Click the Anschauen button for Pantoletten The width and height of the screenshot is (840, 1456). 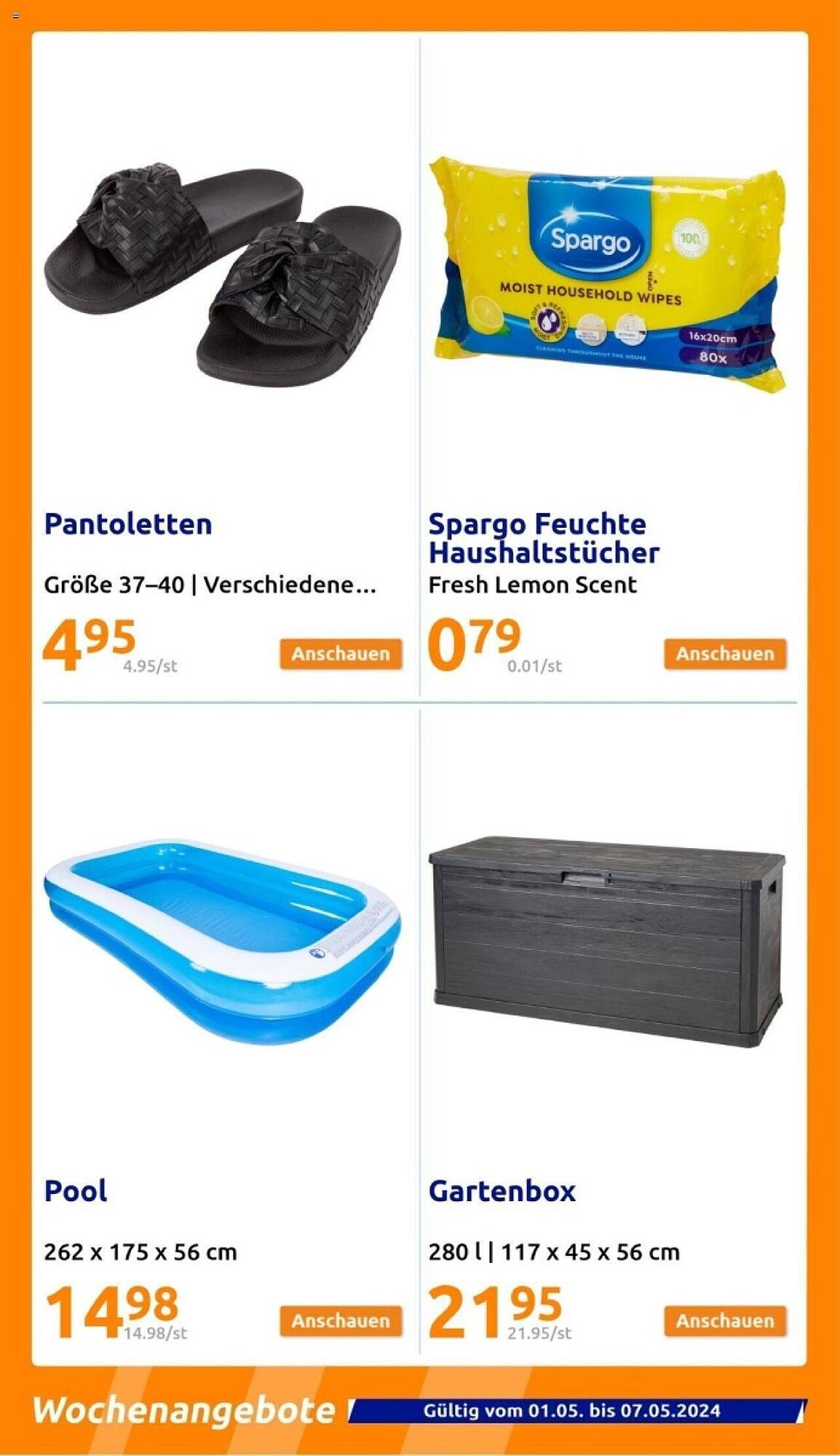[x=342, y=654]
